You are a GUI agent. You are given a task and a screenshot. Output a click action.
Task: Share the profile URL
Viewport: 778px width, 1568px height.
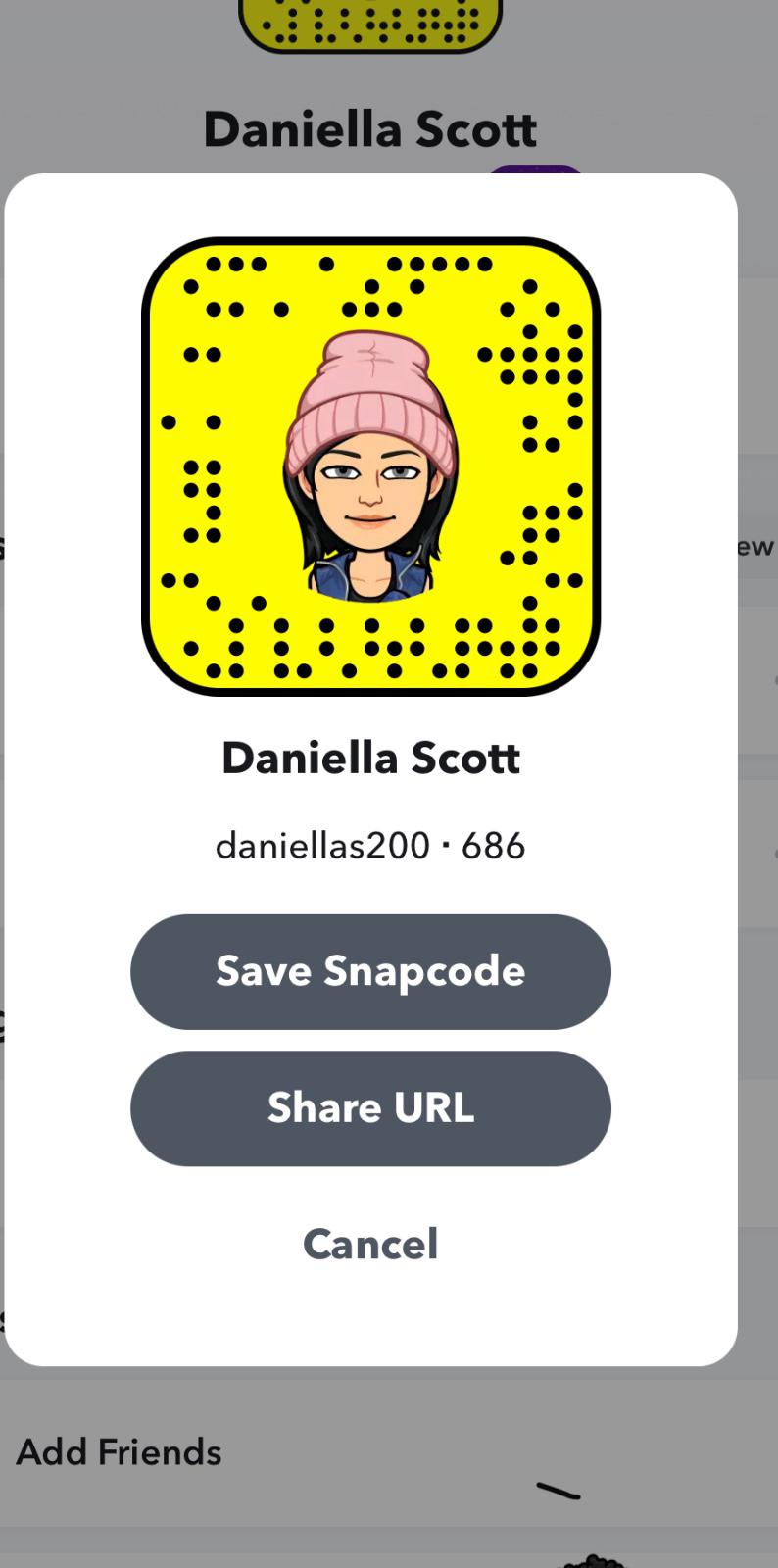370,1108
